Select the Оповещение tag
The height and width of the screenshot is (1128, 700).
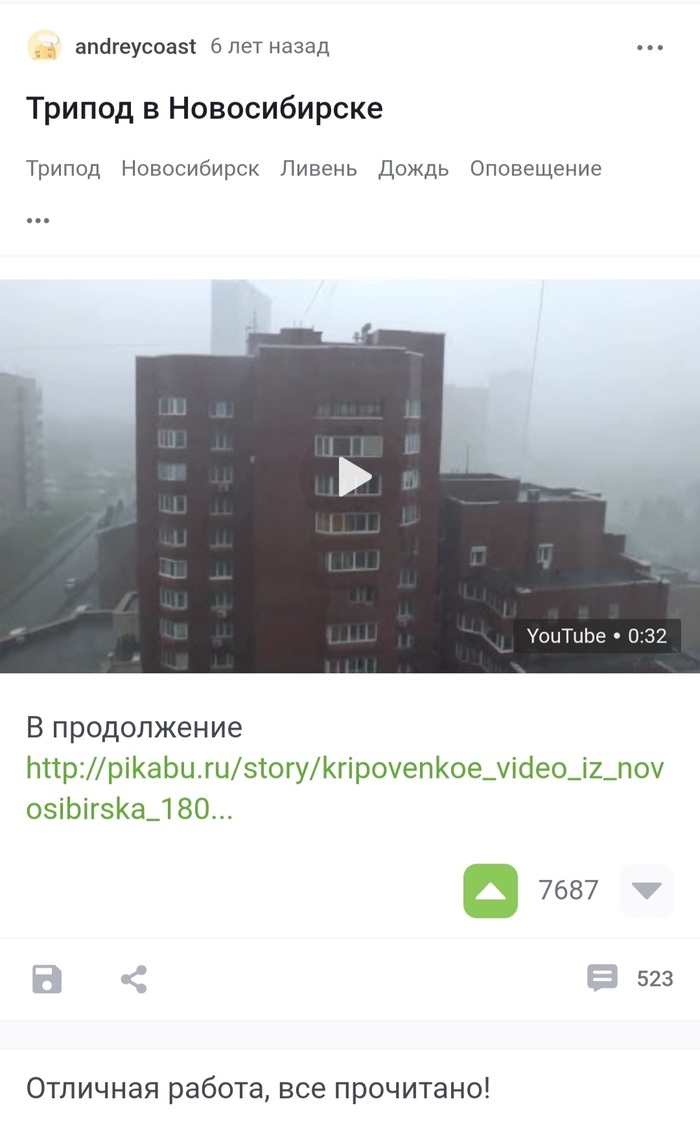[535, 168]
